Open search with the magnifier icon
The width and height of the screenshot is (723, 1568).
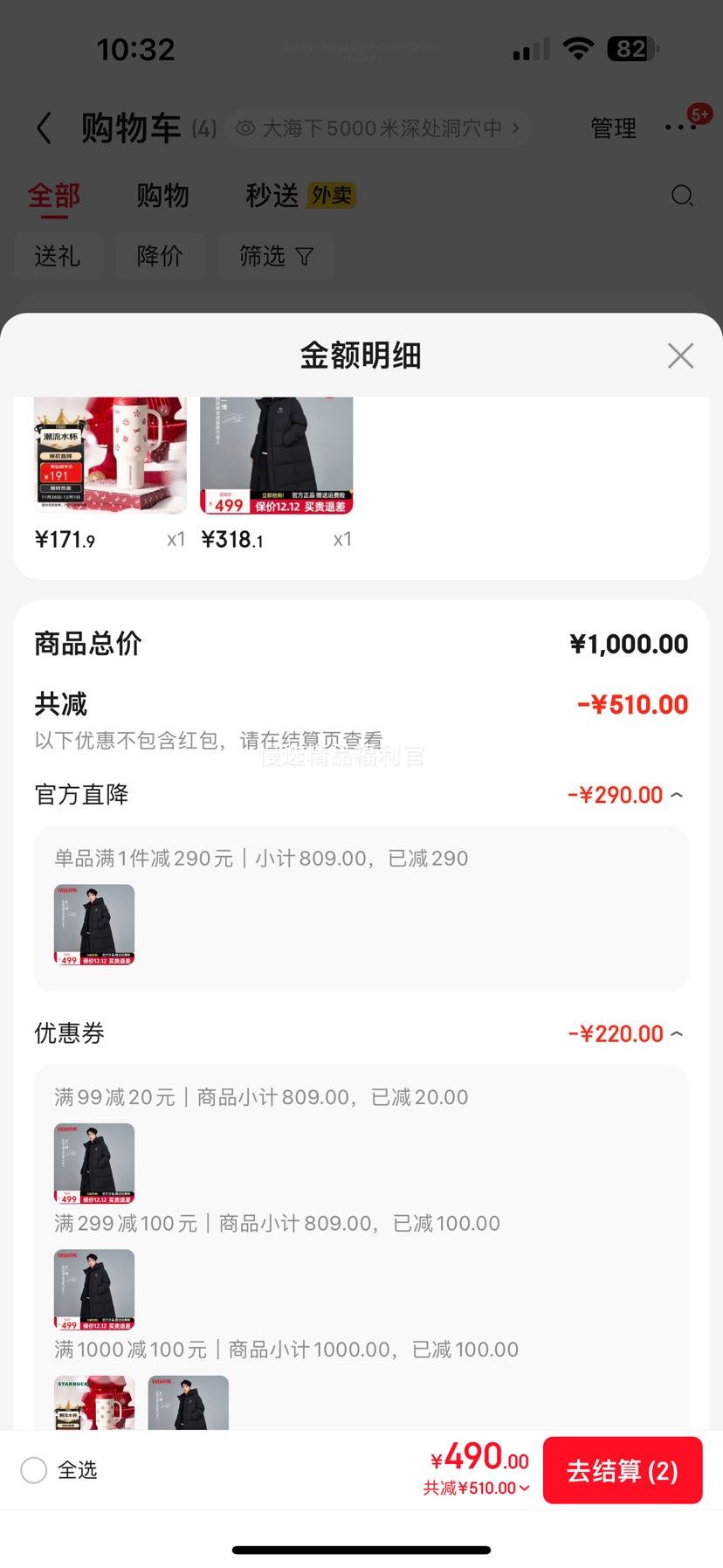point(682,196)
